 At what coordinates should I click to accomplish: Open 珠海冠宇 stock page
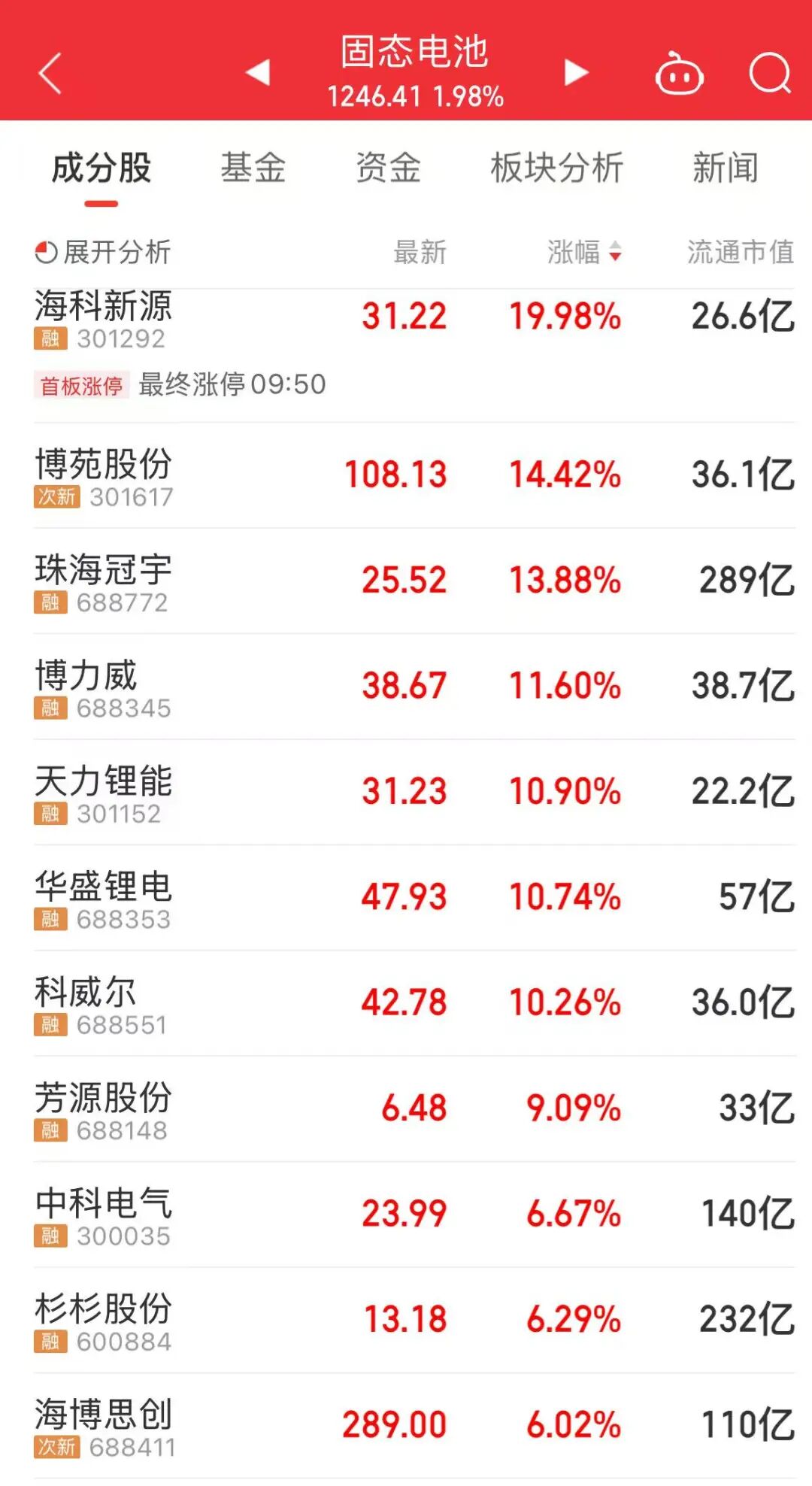(104, 581)
